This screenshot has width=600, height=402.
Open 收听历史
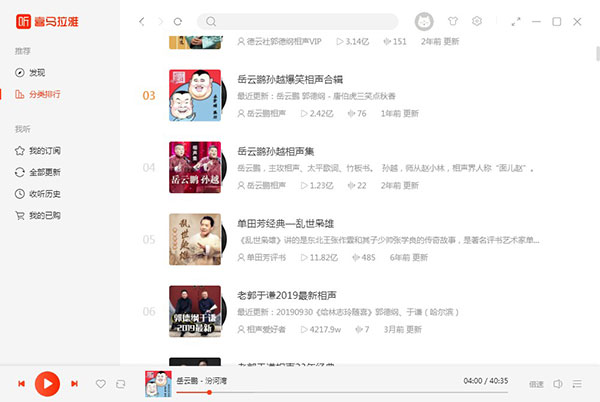click(44, 194)
